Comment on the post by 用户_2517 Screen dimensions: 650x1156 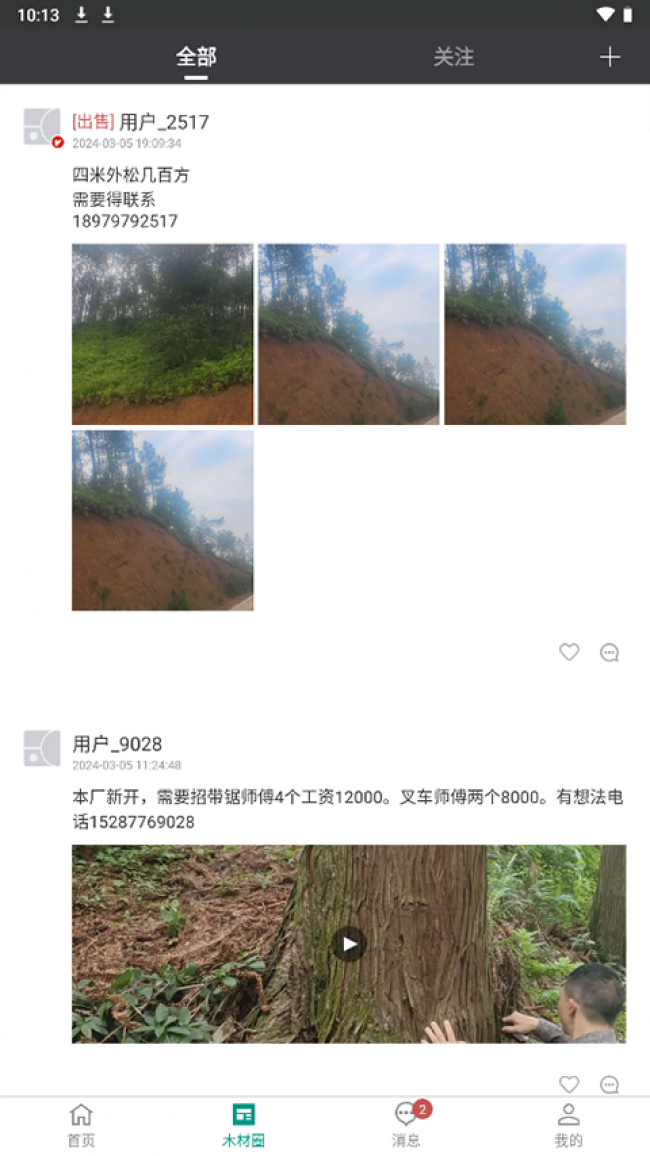pos(609,653)
